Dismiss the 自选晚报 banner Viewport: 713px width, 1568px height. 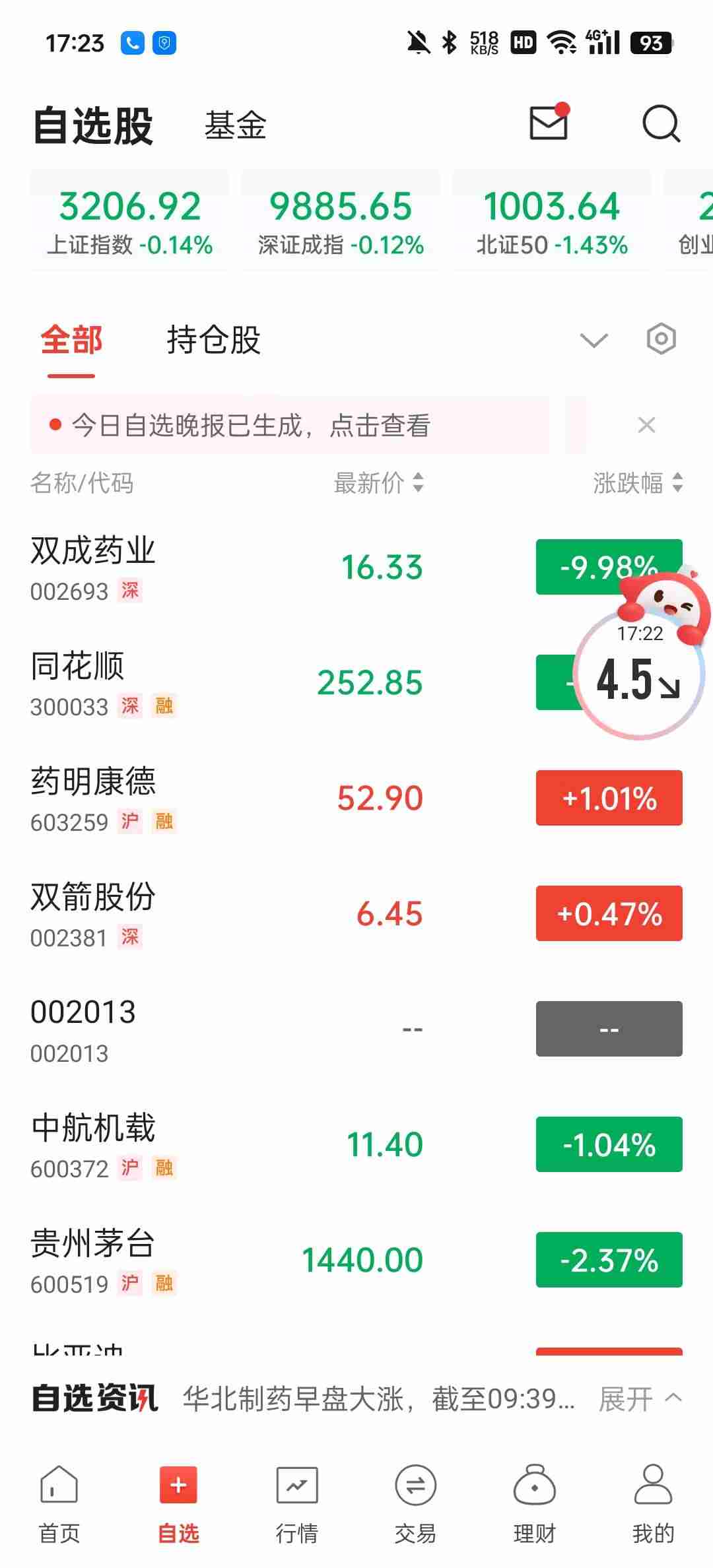pos(647,425)
